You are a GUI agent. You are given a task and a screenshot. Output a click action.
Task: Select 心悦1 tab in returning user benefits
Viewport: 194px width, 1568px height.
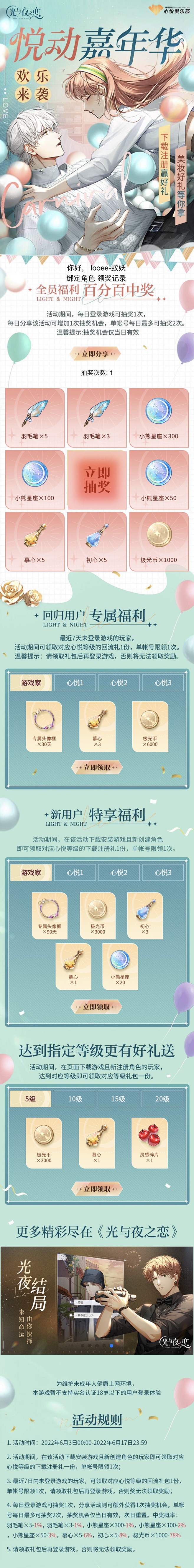(x=75, y=682)
